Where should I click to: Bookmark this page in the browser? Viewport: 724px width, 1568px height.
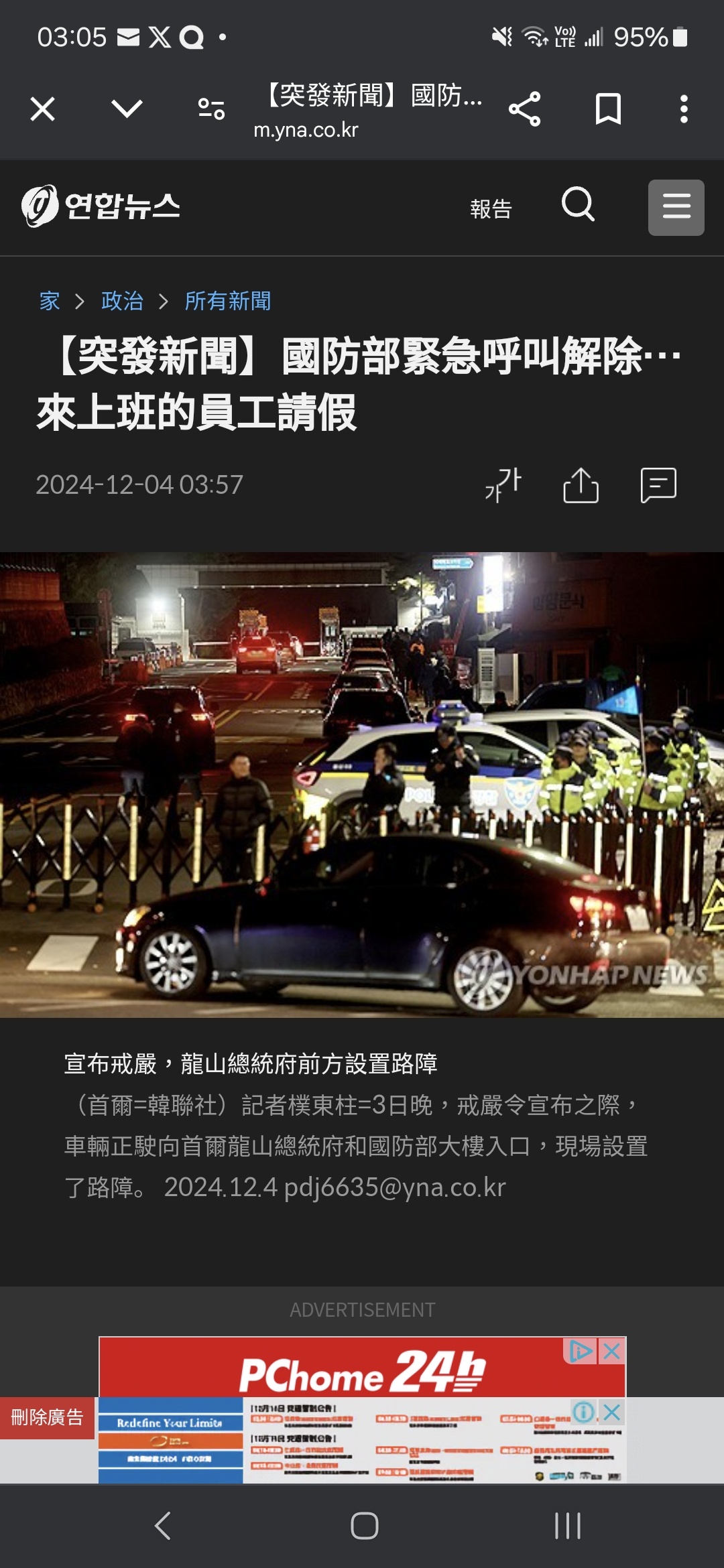[608, 109]
